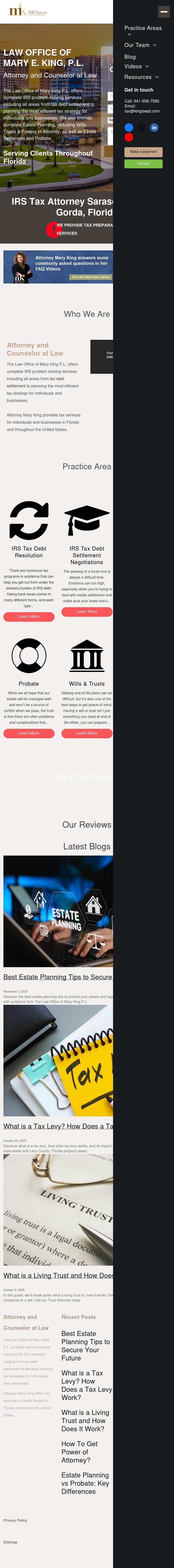This screenshot has height=1568, width=174.
Task: Learn more about IRS Tax Debt Resolution
Action: pyautogui.click(x=29, y=617)
